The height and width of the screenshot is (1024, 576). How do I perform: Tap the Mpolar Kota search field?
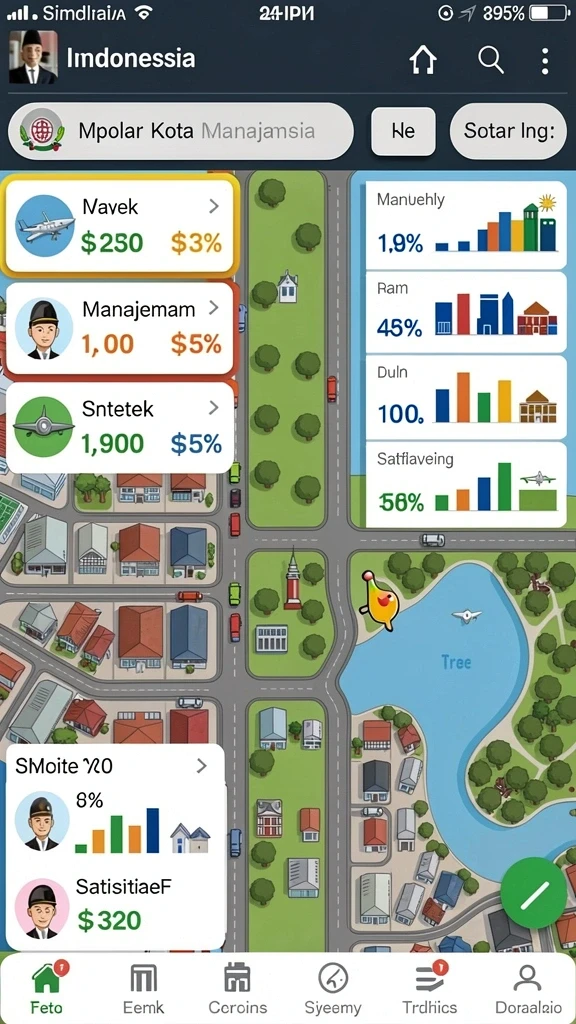point(181,131)
